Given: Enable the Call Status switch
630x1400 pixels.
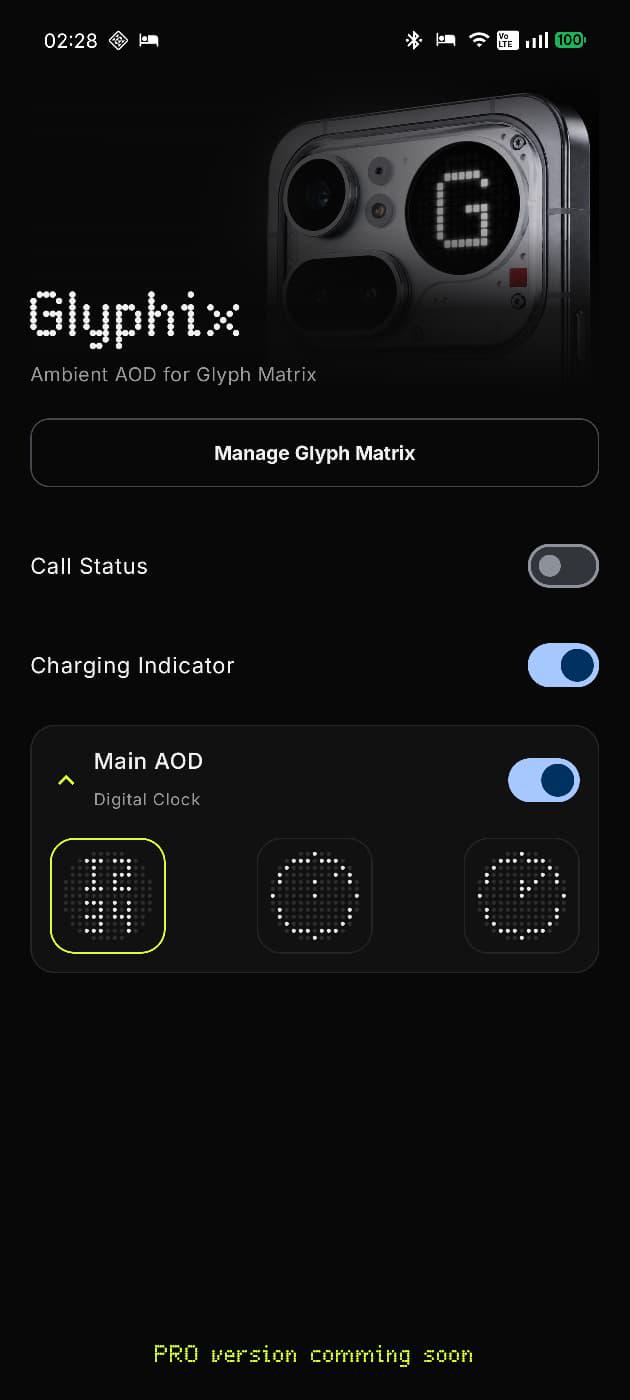Looking at the screenshot, I should click(563, 566).
